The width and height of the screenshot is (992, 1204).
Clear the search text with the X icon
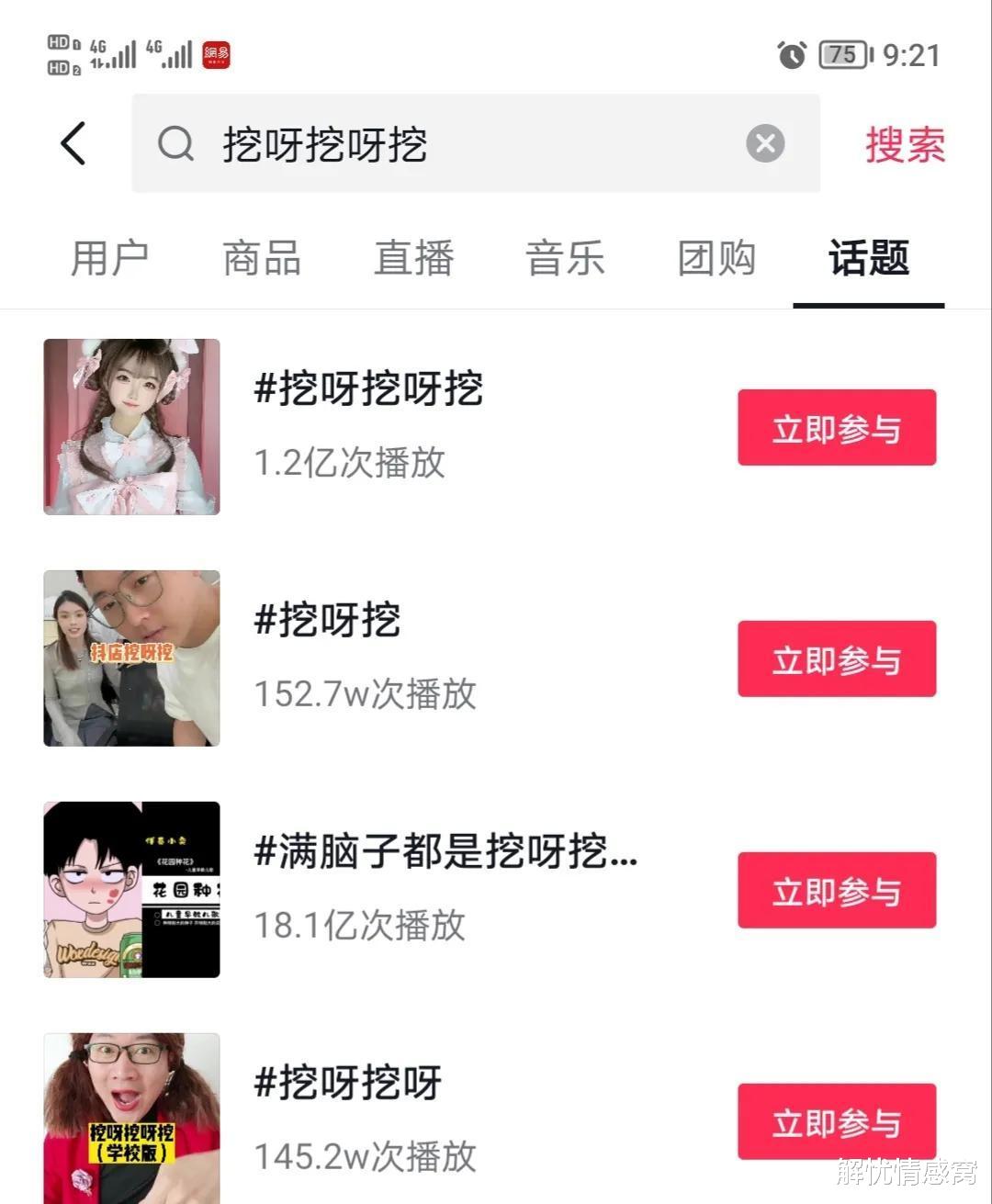(x=764, y=143)
